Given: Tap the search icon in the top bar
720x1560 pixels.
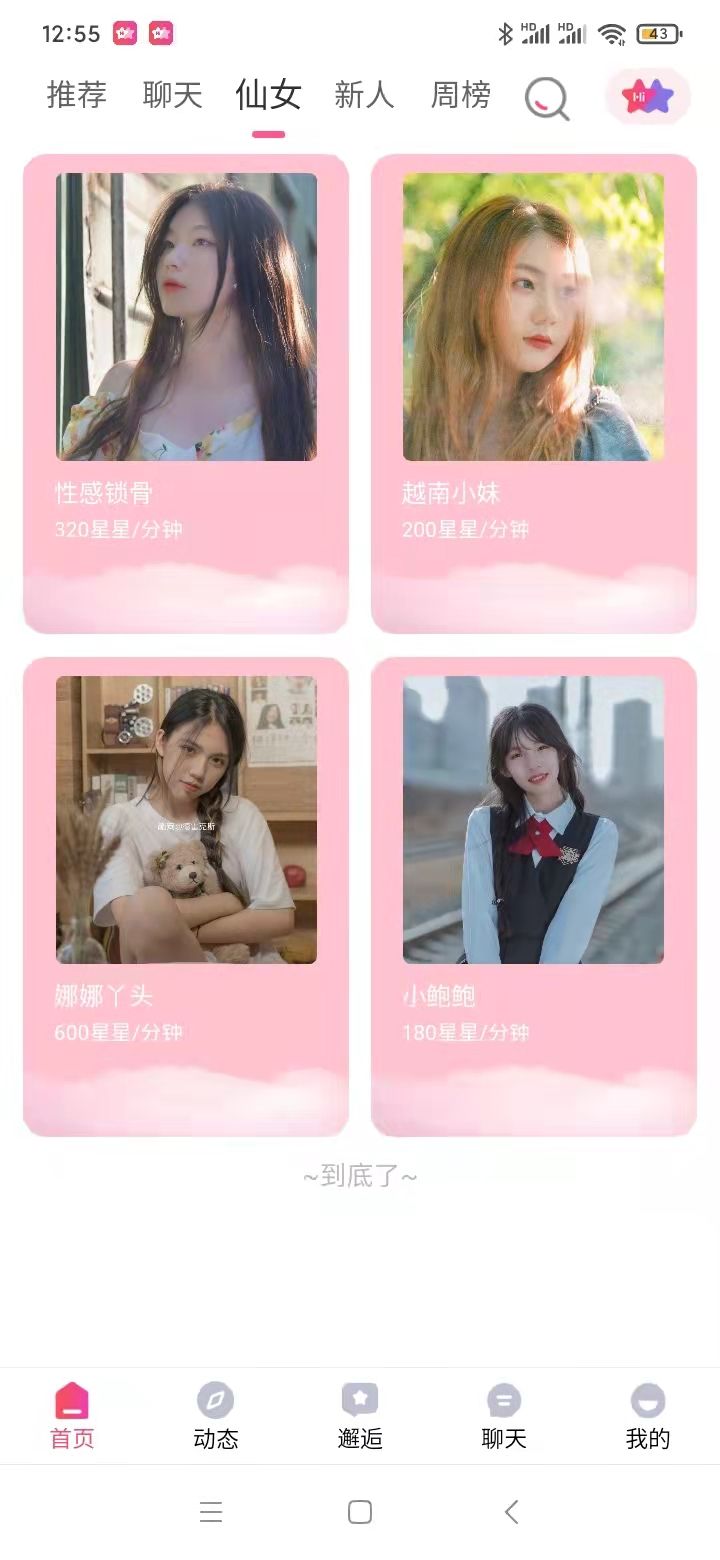Looking at the screenshot, I should point(547,98).
